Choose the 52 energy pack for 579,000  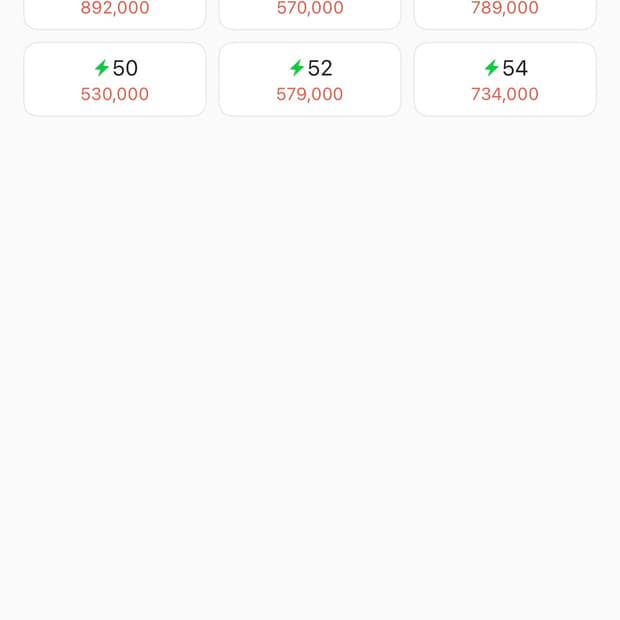click(x=310, y=80)
